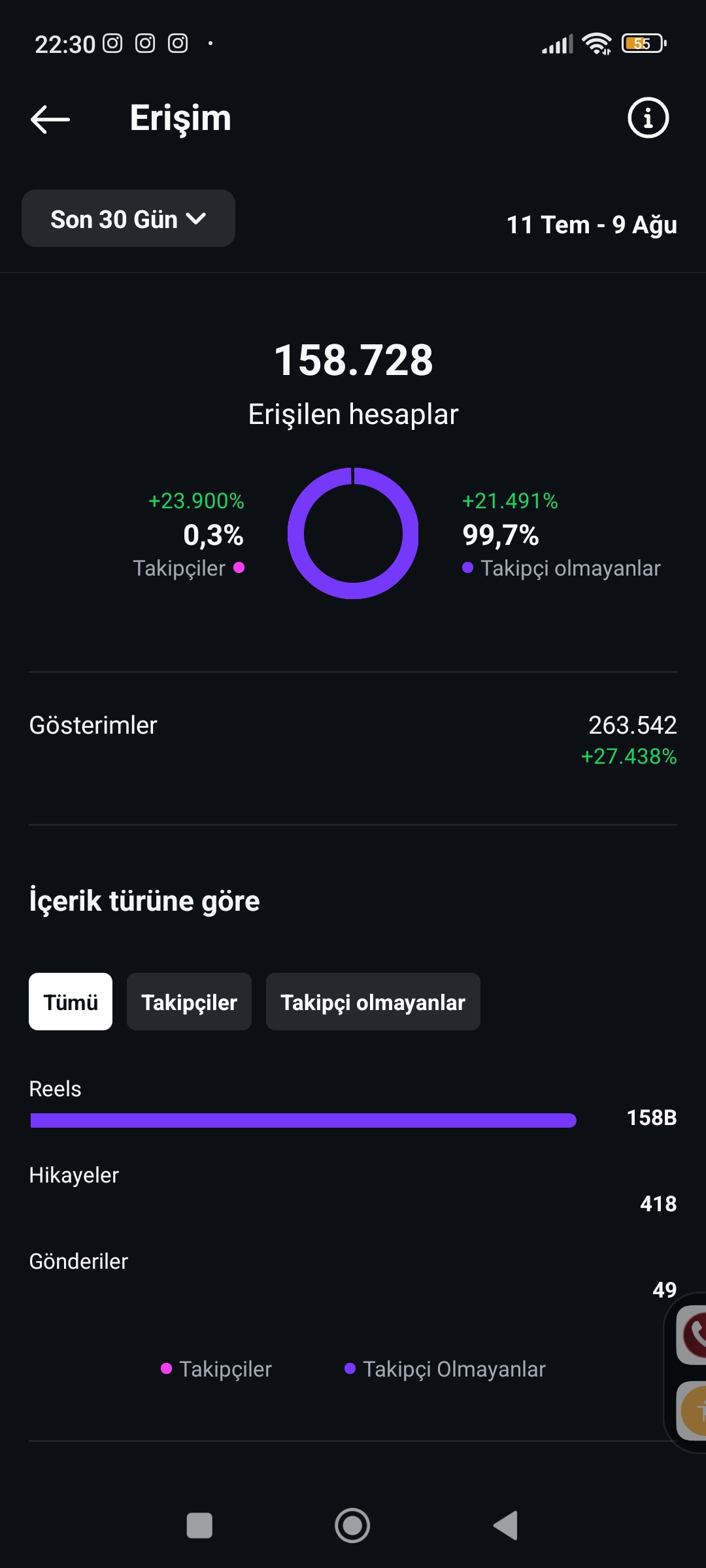The image size is (706, 1568).
Task: Go back using the arrow beside Erişim
Action: pyautogui.click(x=50, y=119)
